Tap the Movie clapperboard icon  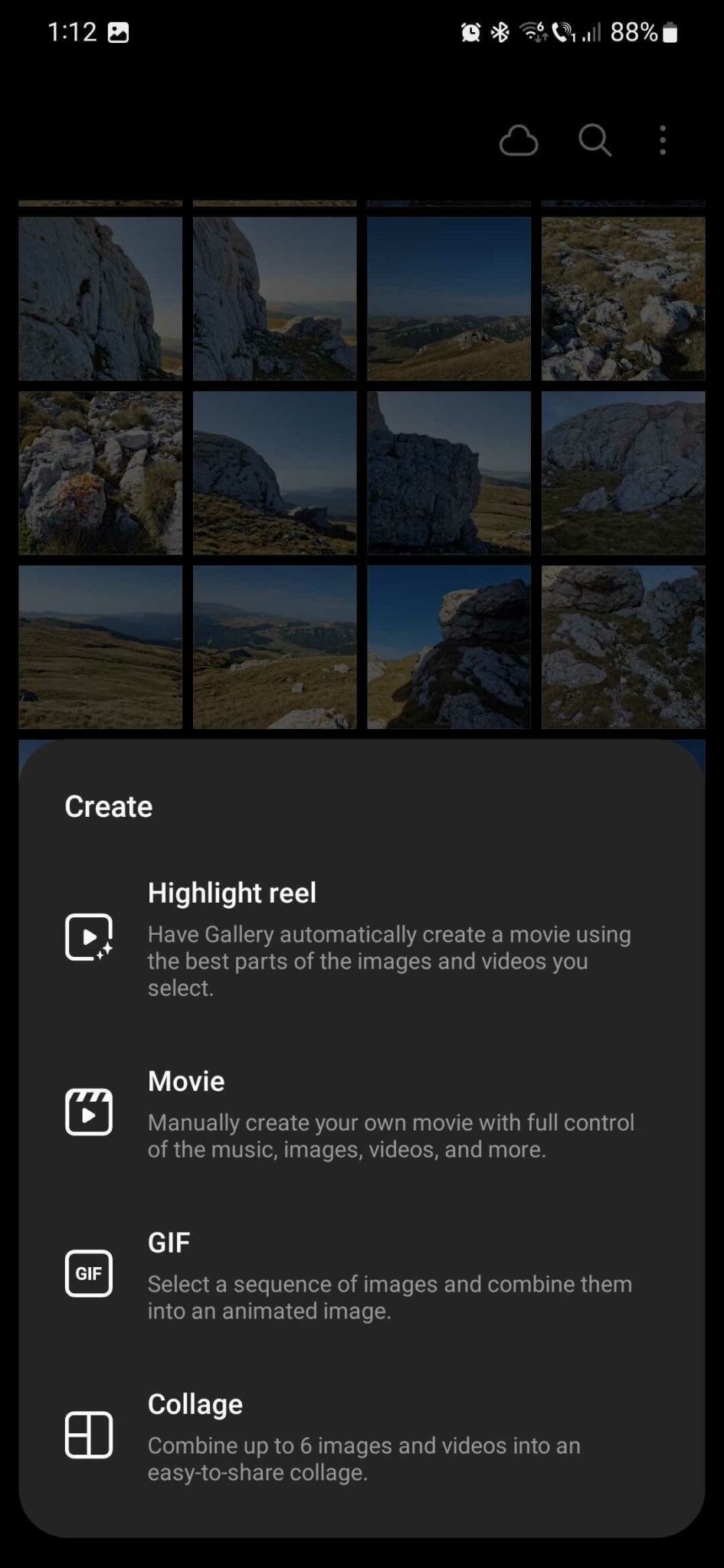(89, 1111)
